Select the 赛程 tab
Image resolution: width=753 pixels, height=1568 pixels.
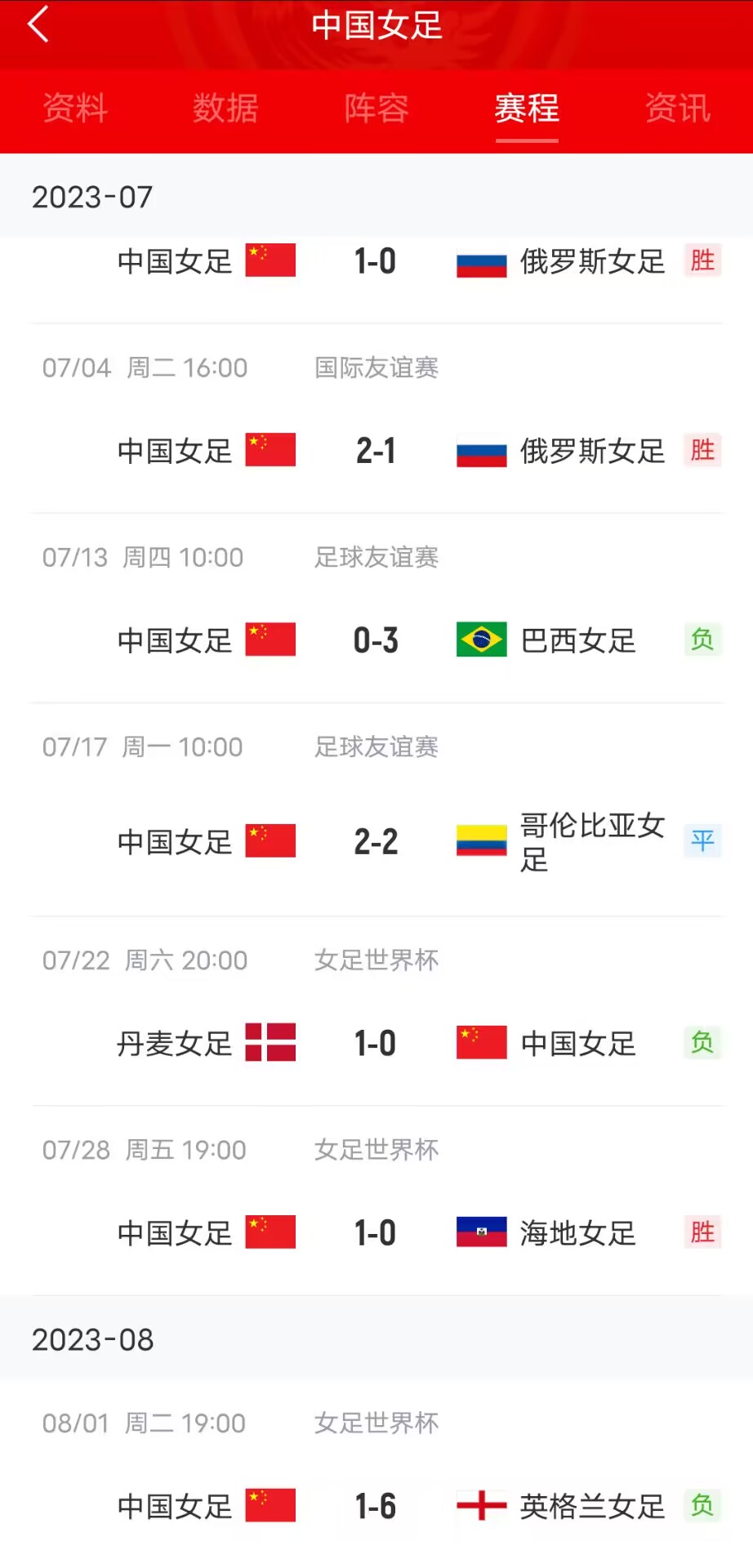(527, 109)
